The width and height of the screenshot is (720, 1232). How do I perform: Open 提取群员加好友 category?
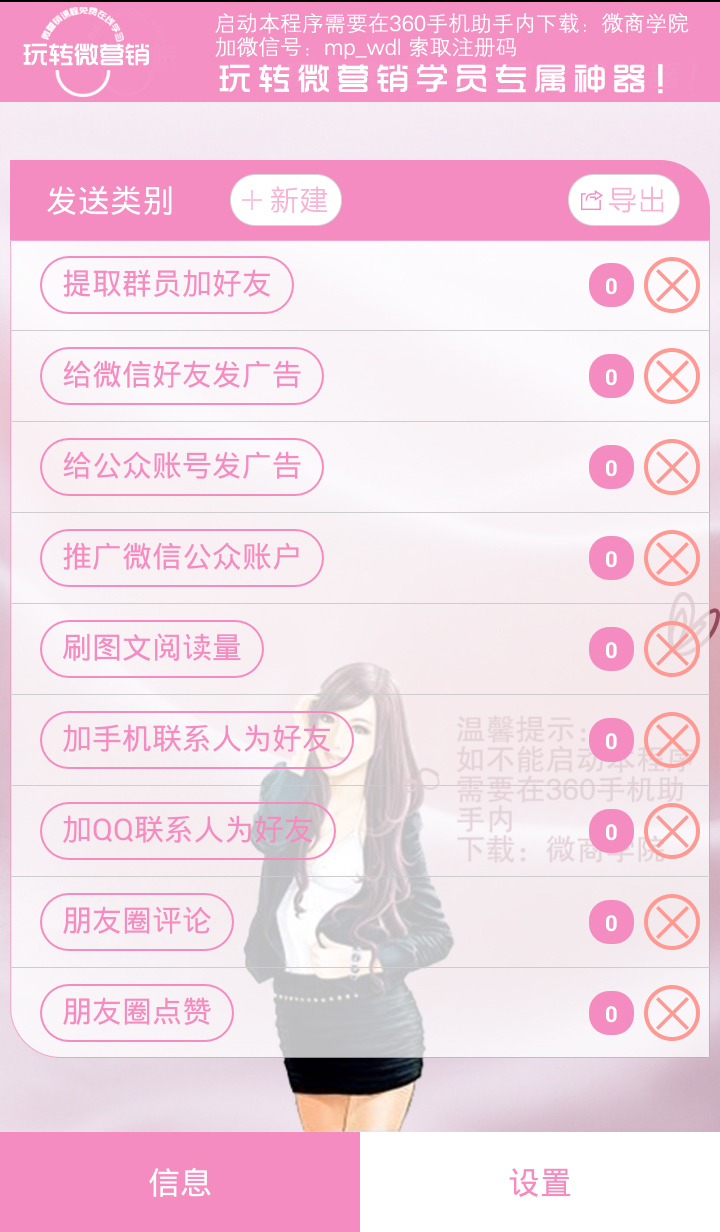[166, 285]
